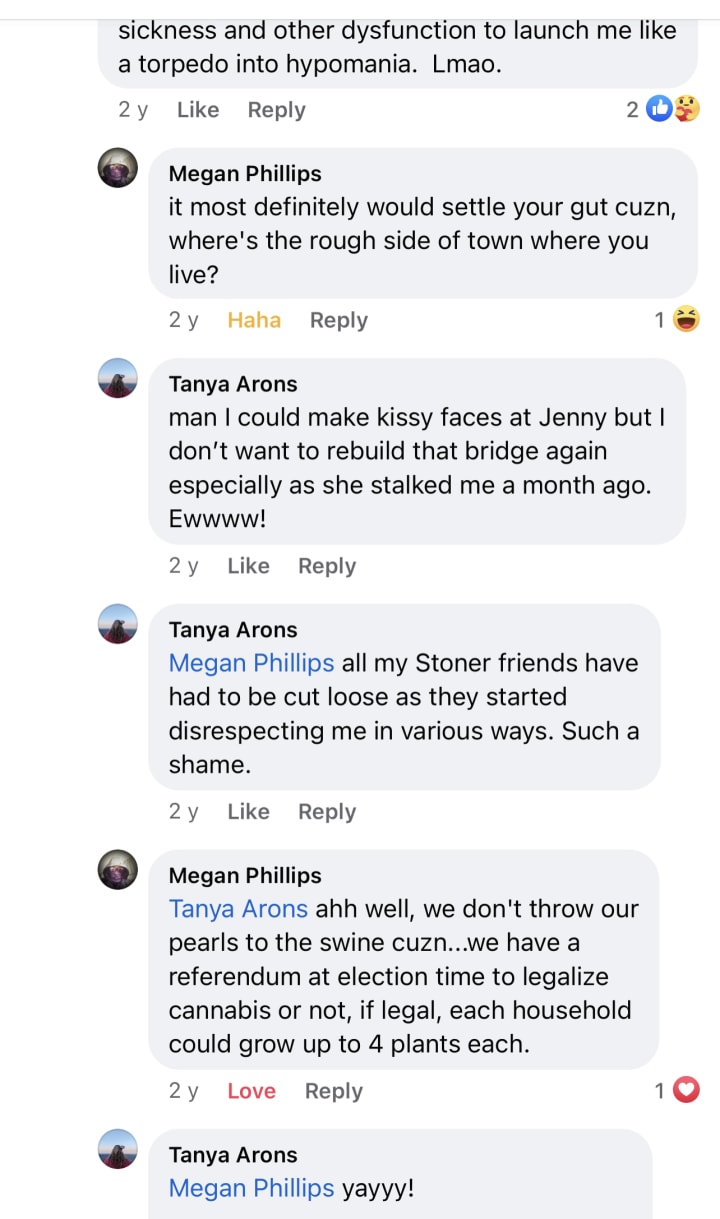Image resolution: width=720 pixels, height=1219 pixels.
Task: Open Megan Phillips' avatar beside the gut comment
Action: (118, 167)
